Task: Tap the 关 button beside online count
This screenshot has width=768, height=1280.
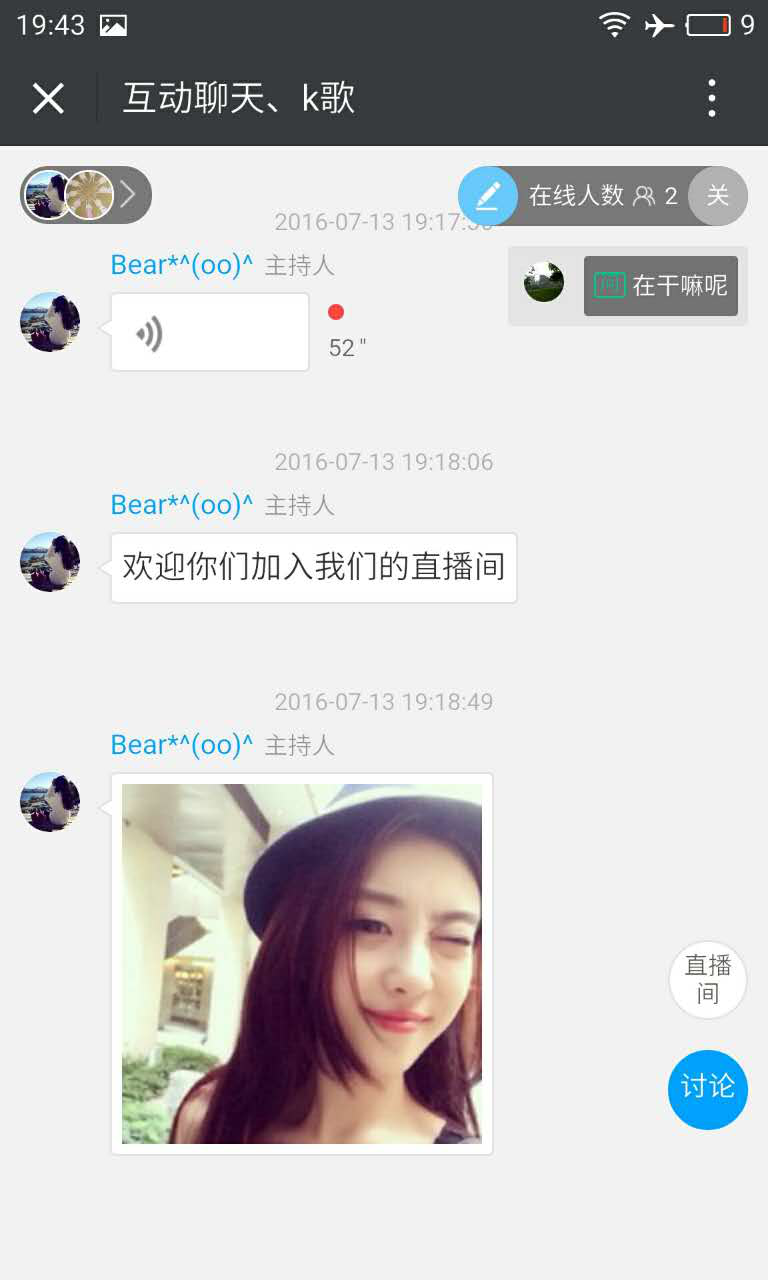Action: pyautogui.click(x=718, y=195)
